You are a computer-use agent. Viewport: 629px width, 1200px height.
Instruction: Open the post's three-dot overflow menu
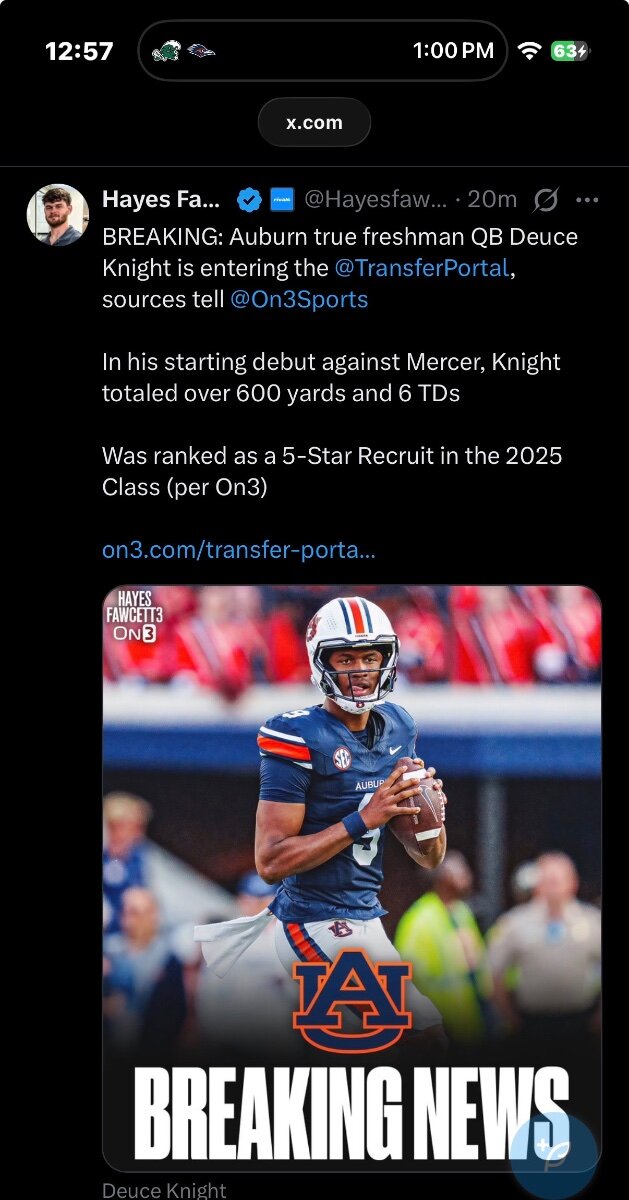click(x=588, y=200)
